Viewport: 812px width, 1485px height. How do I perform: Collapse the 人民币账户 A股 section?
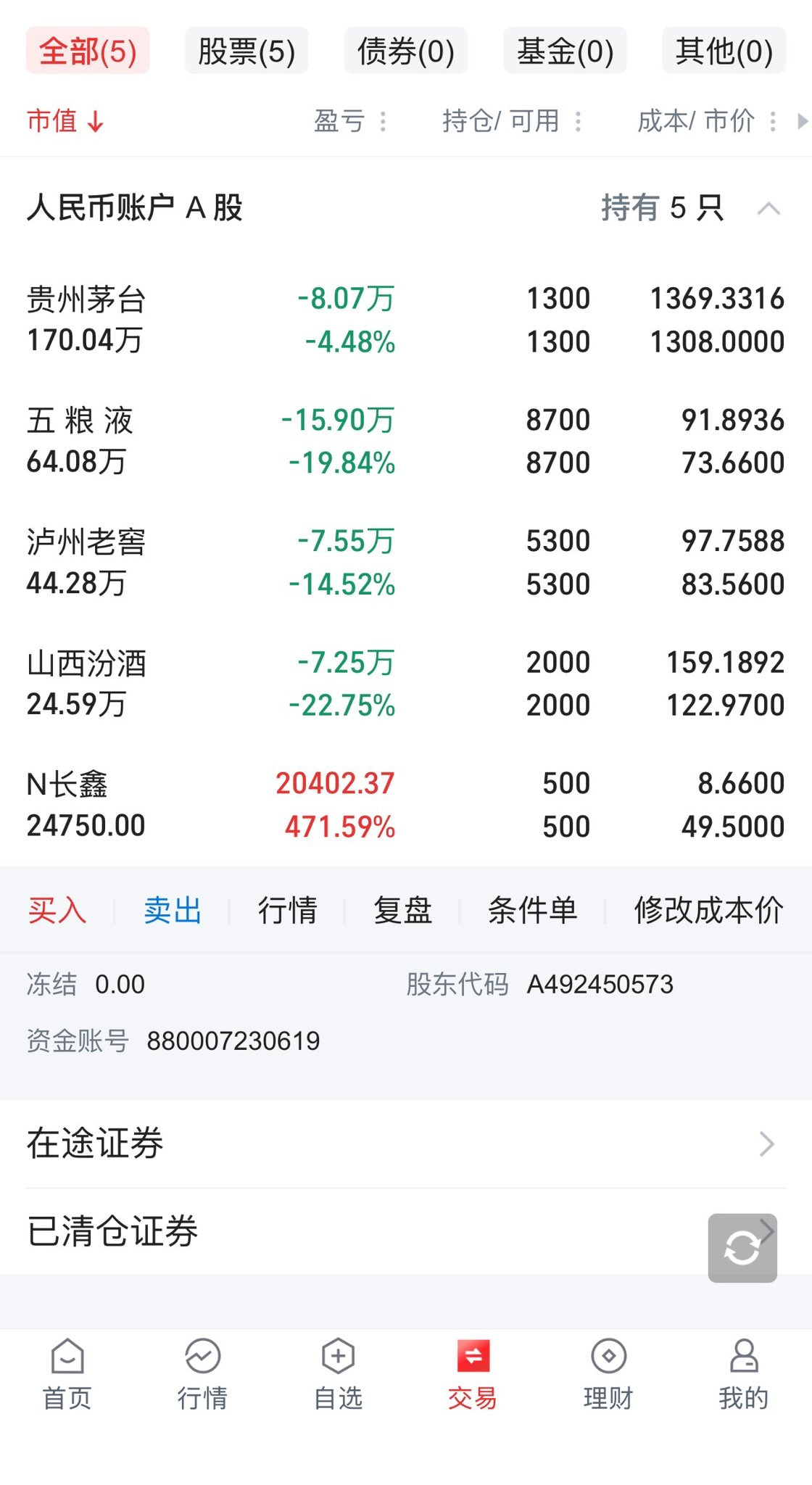pos(768,209)
